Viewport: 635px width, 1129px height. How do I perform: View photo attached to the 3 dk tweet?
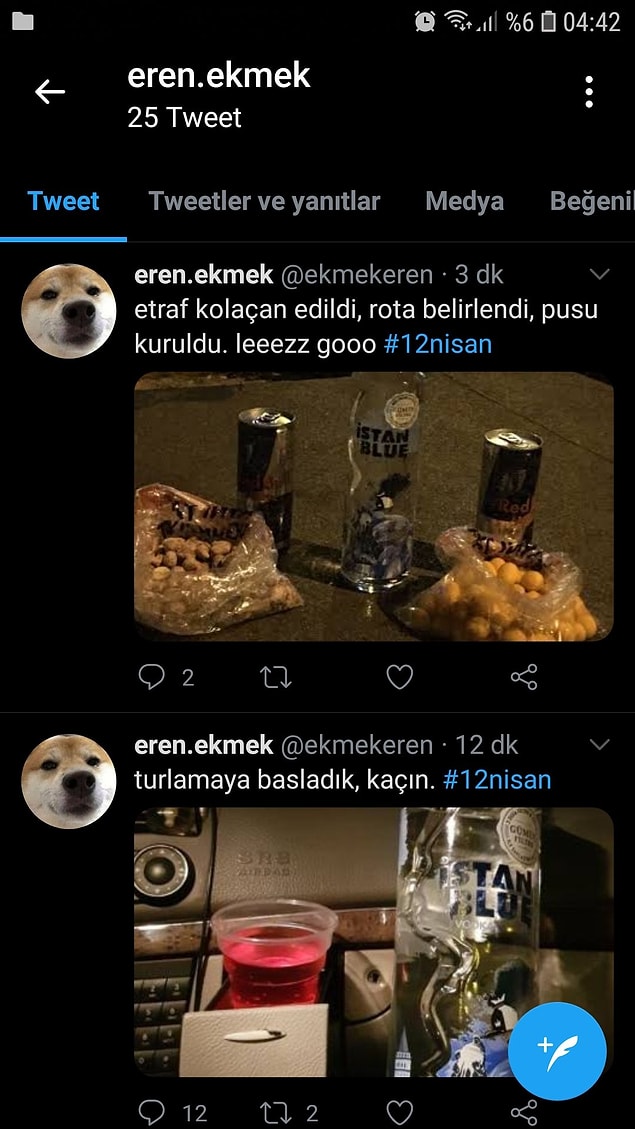click(x=373, y=506)
